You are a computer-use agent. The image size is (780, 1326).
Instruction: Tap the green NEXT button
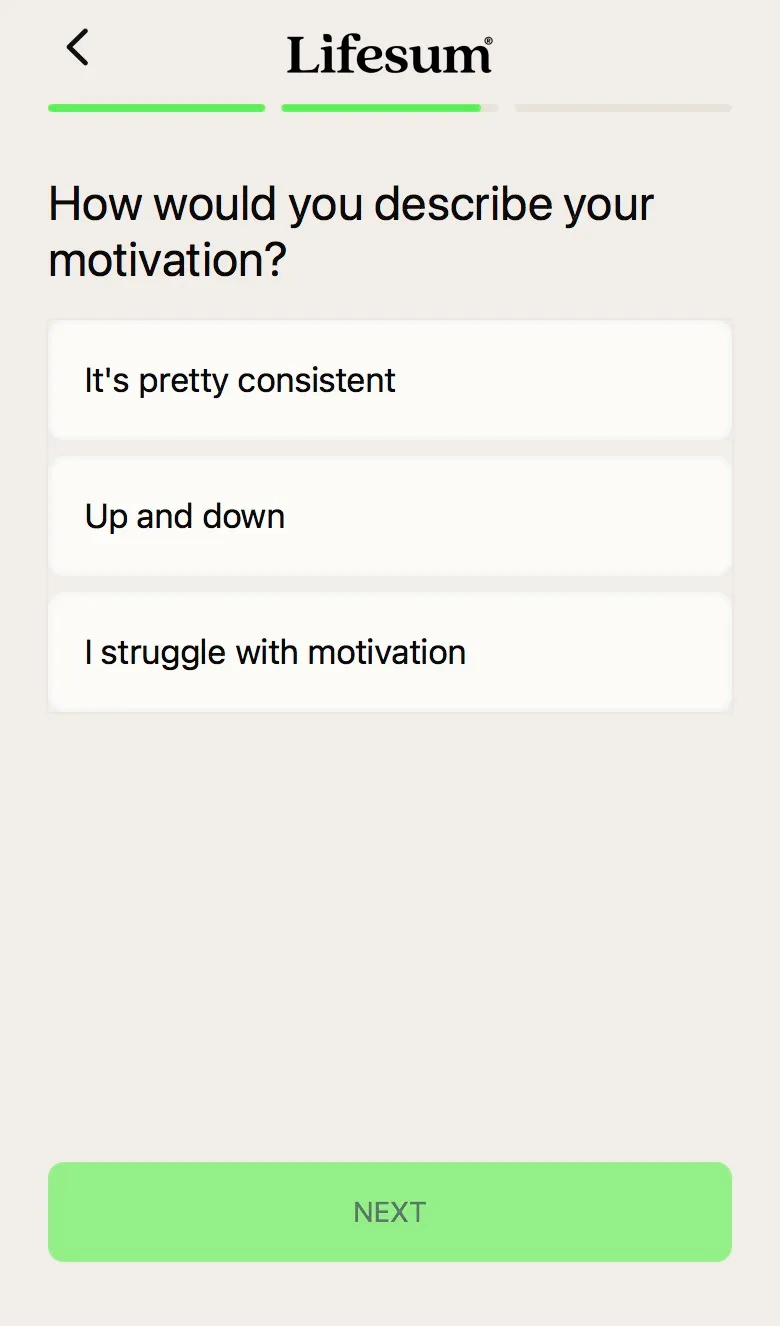(390, 1212)
